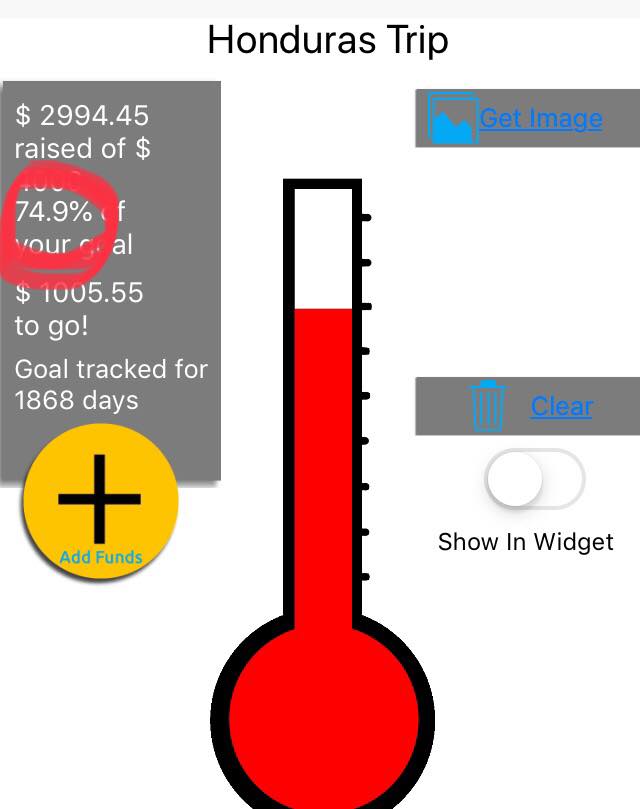This screenshot has width=640, height=809.
Task: Open the Get Image link
Action: tap(540, 119)
